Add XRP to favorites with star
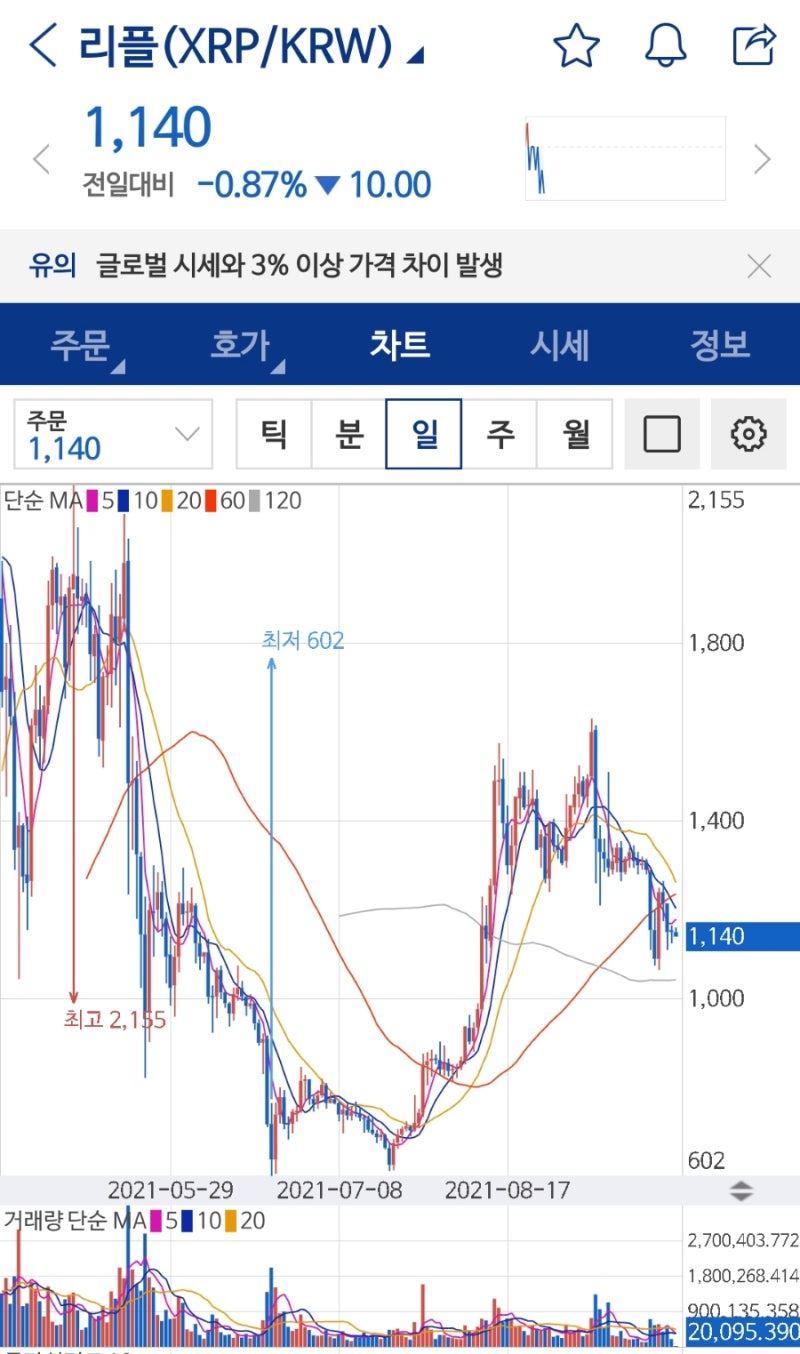Viewport: 800px width, 1354px height. pyautogui.click(x=576, y=46)
